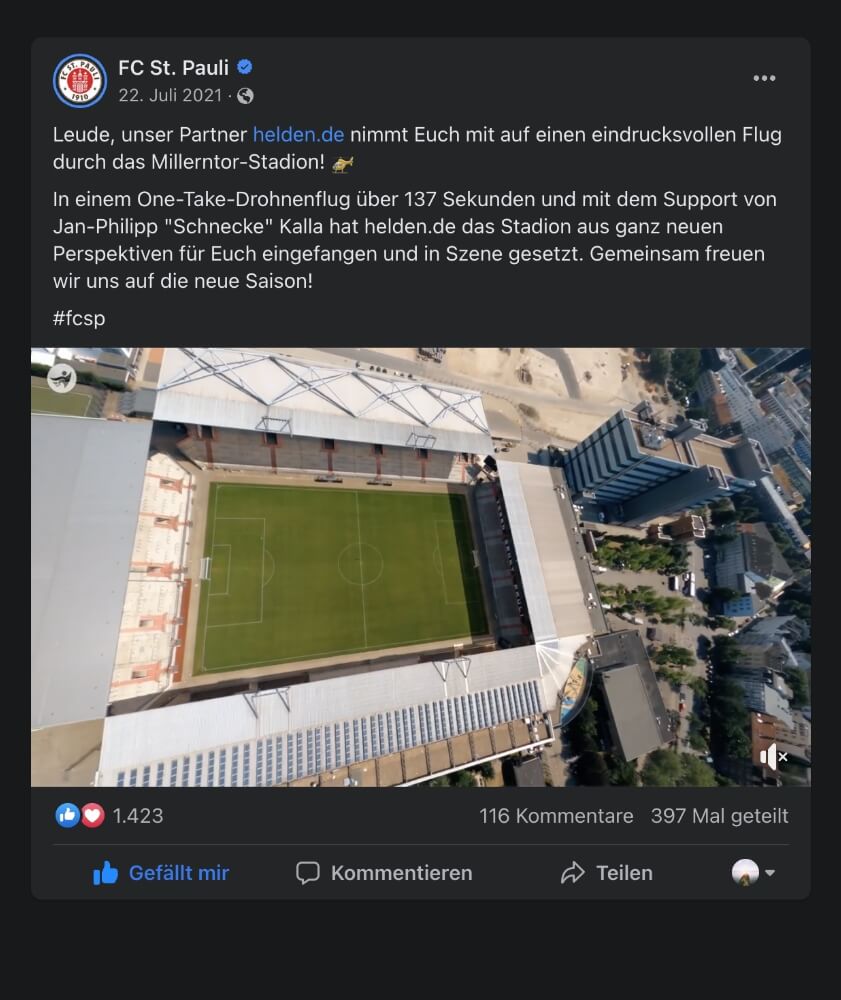The image size is (841, 1000).
Task: Open the post date 22. Juli 2021
Action: coord(170,96)
